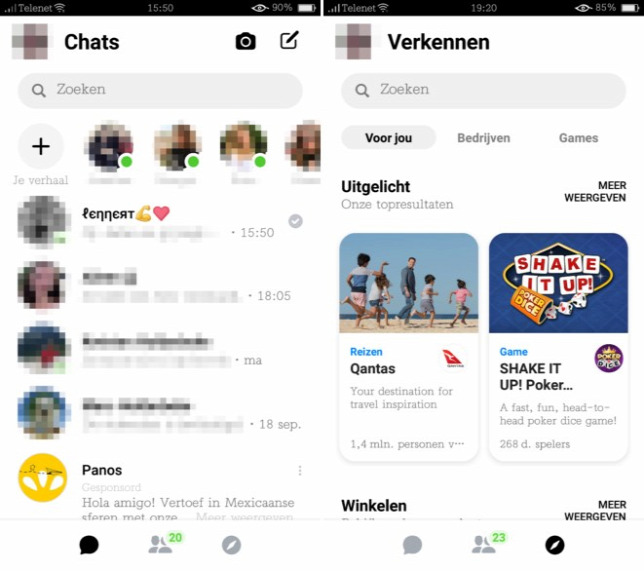Tap the search field on the Chats screen
Screen dimensions: 644x571
pos(160,90)
